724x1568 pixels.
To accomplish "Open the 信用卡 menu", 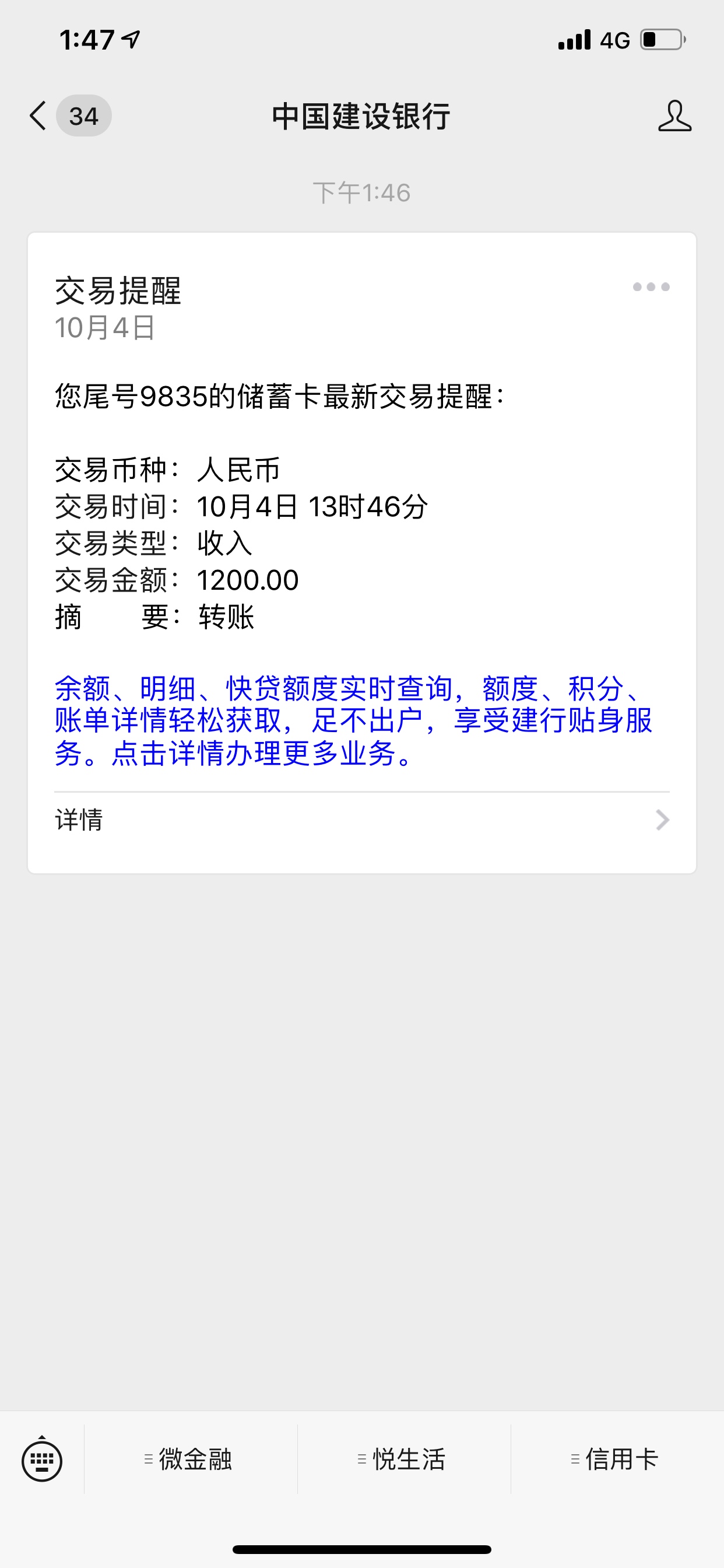I will pyautogui.click(x=617, y=1459).
